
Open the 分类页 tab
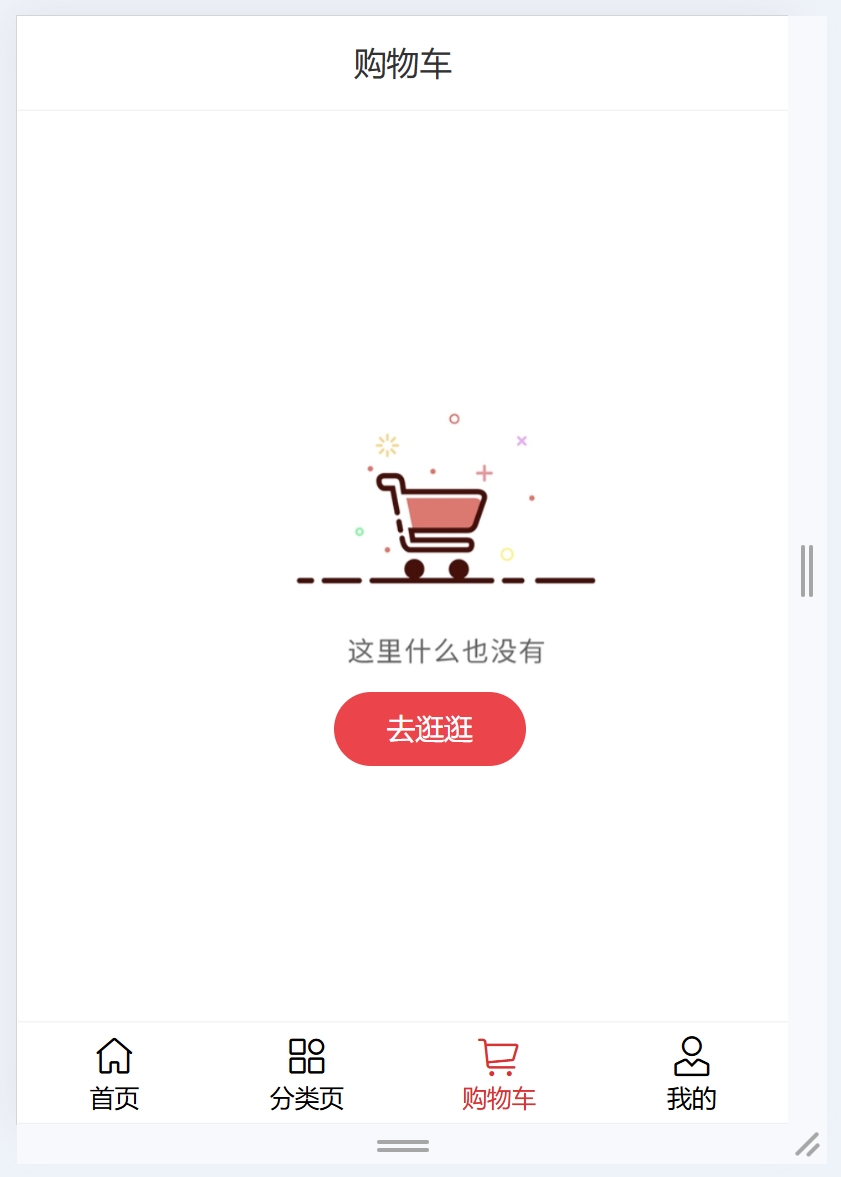click(307, 1074)
